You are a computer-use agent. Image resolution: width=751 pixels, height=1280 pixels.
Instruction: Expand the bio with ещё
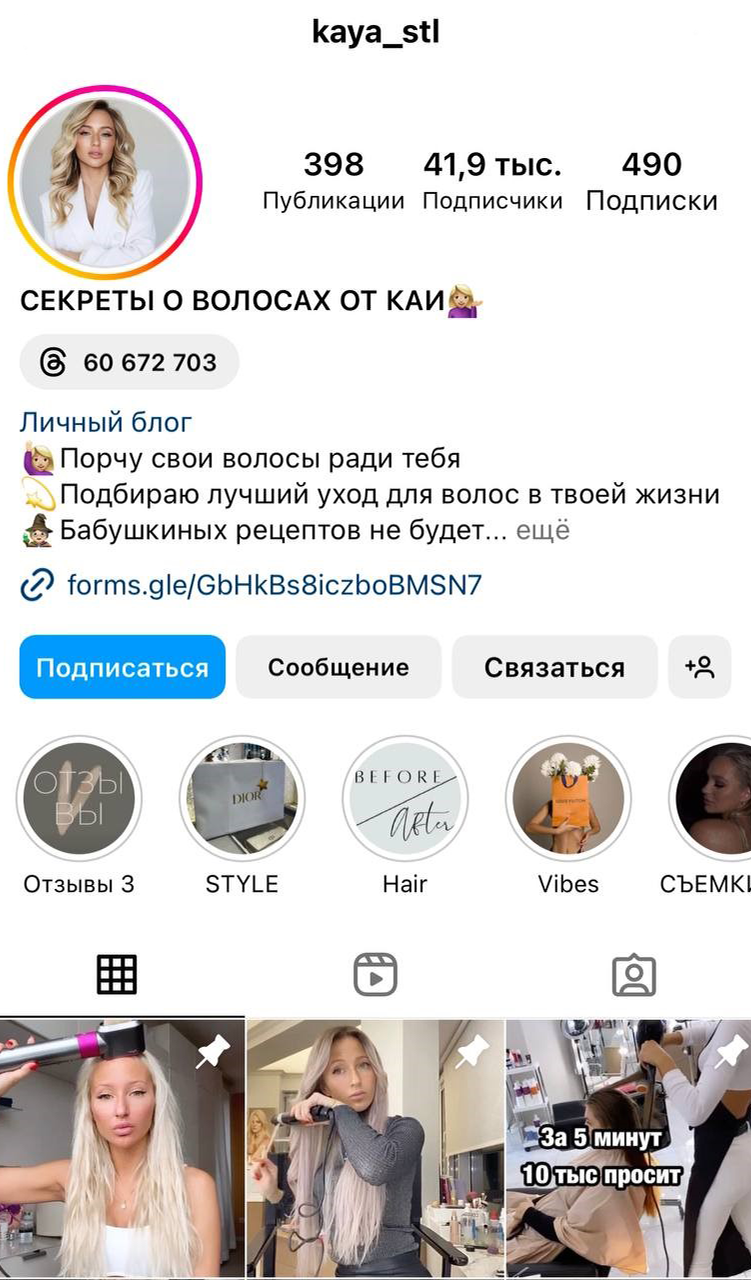tap(543, 530)
